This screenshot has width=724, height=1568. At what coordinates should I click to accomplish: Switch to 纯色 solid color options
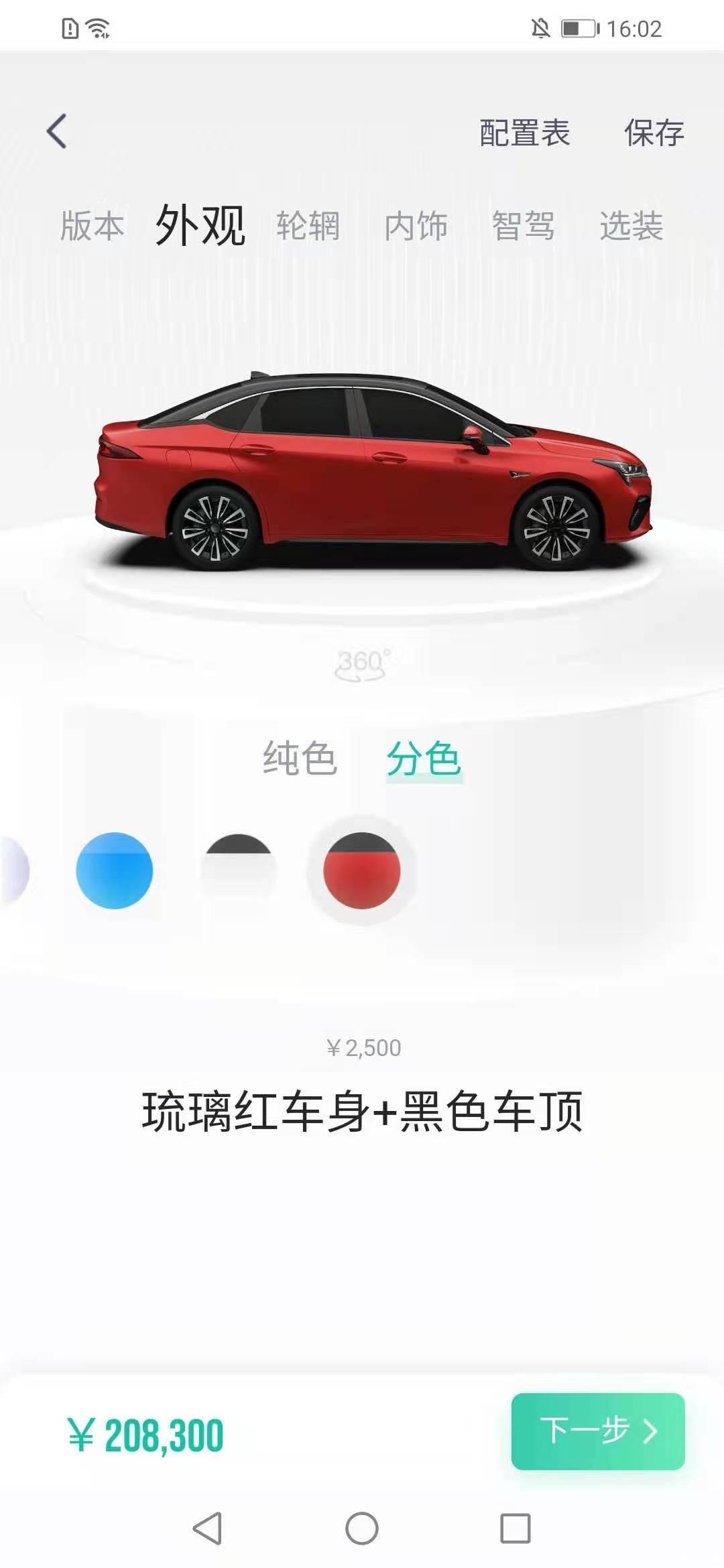point(300,758)
